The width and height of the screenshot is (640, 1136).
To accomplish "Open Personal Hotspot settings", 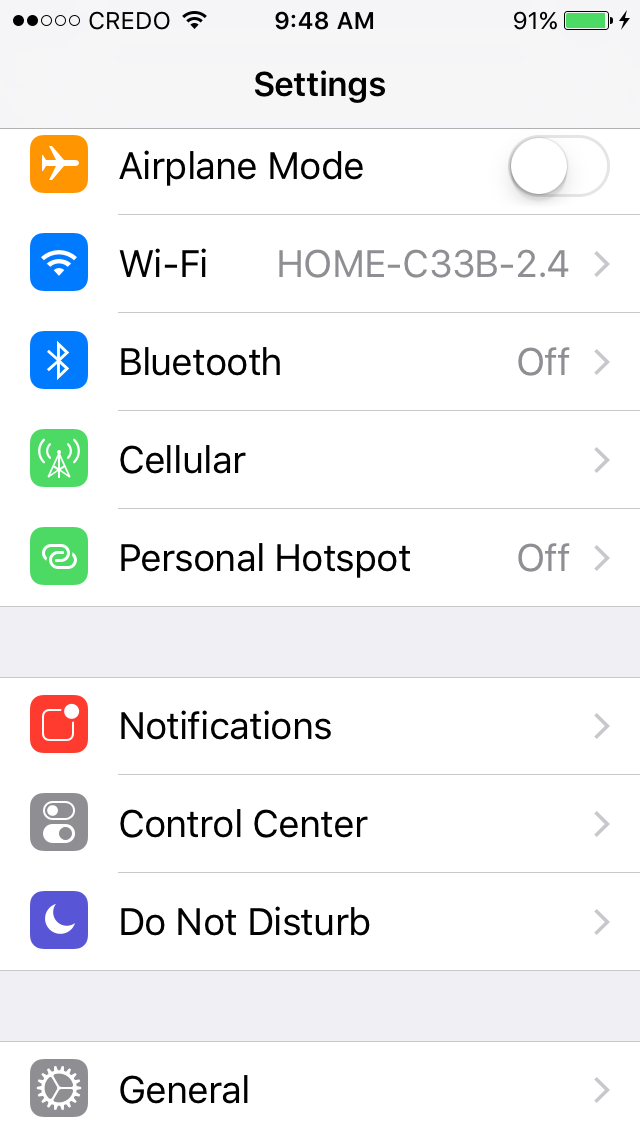I will 320,558.
